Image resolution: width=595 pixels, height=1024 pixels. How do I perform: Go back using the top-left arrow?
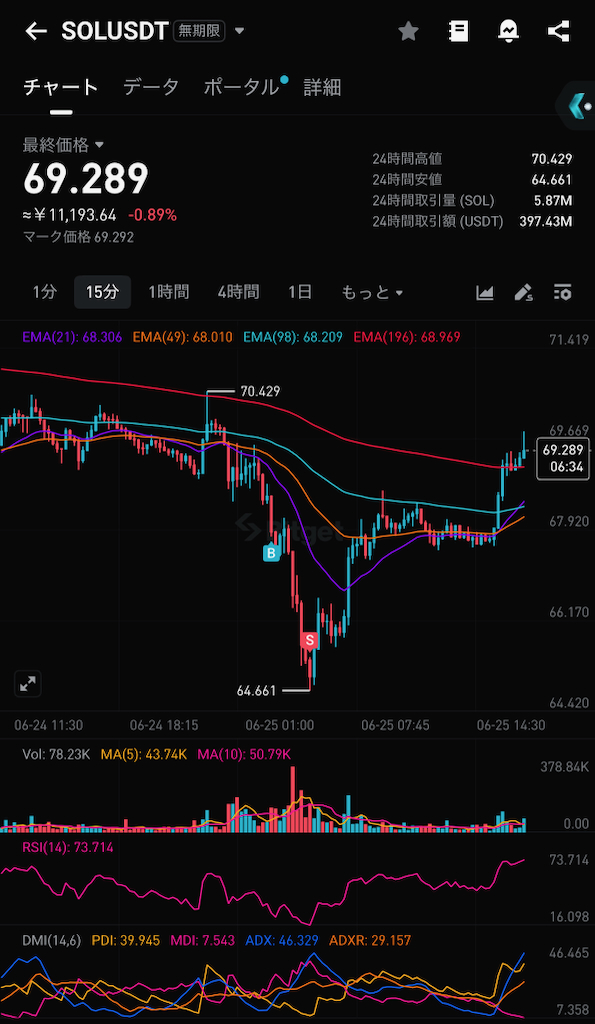click(36, 31)
